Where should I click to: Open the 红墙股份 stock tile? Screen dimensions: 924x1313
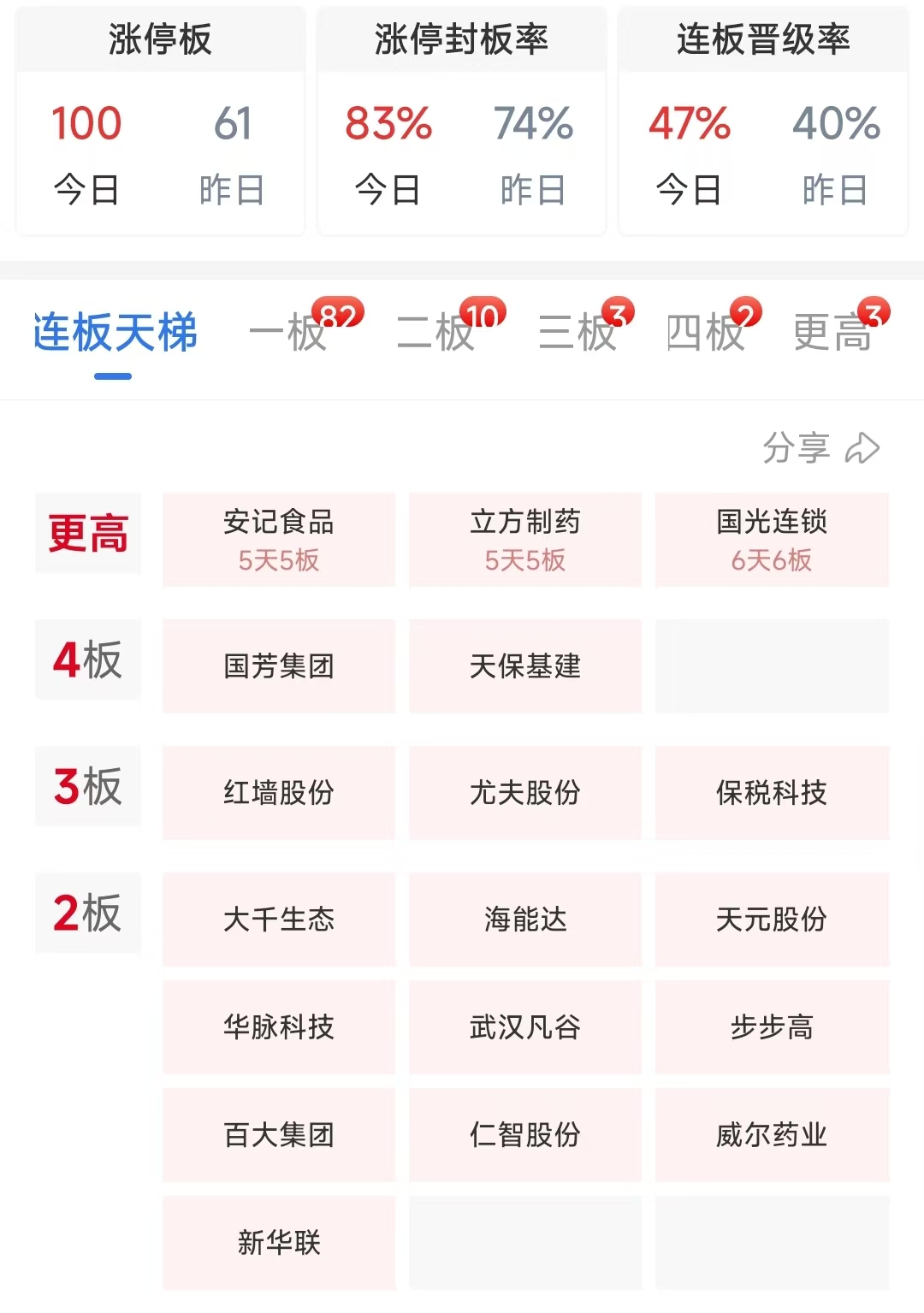tap(279, 793)
